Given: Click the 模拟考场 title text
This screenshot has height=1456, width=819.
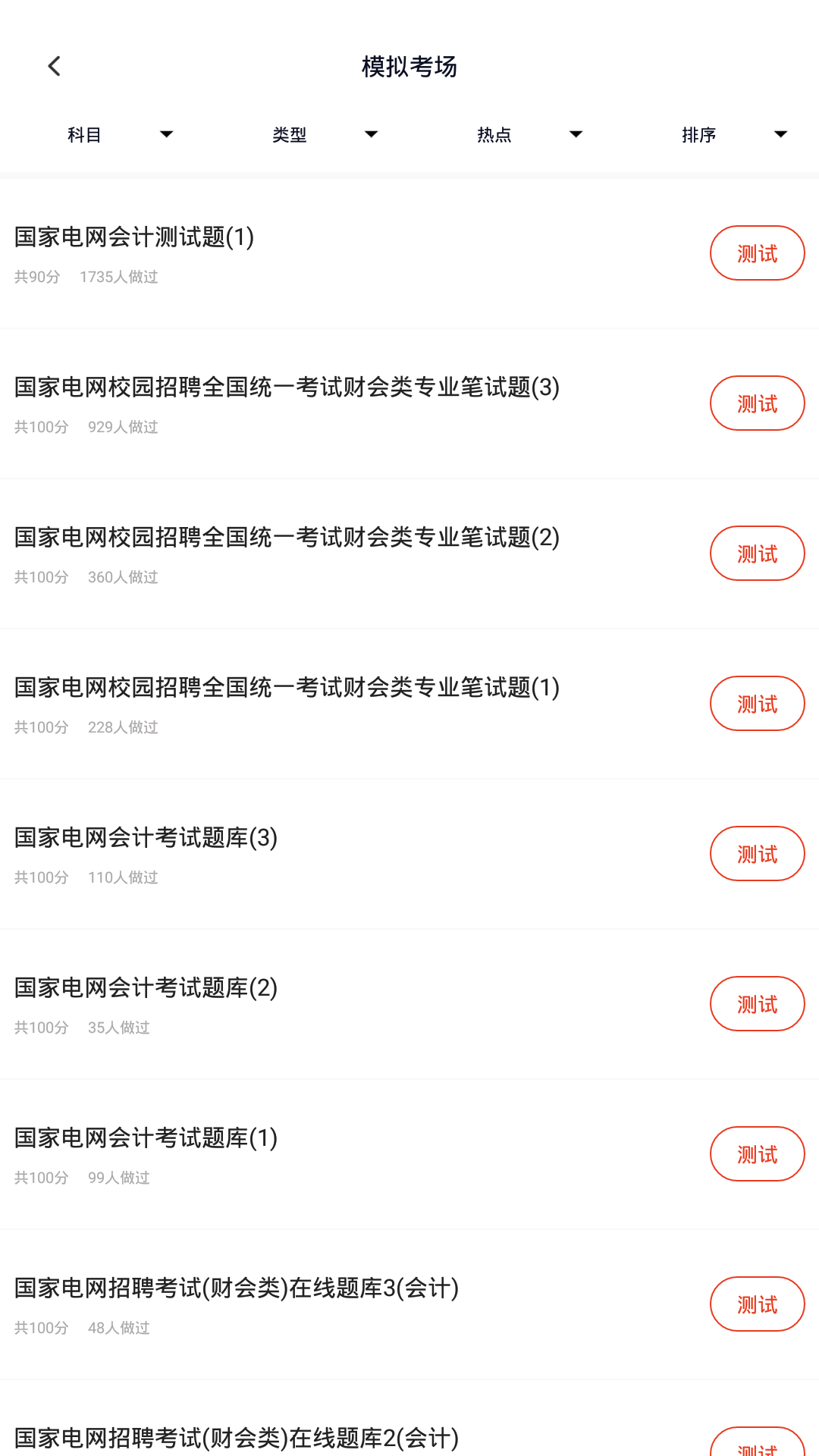Looking at the screenshot, I should click(409, 66).
